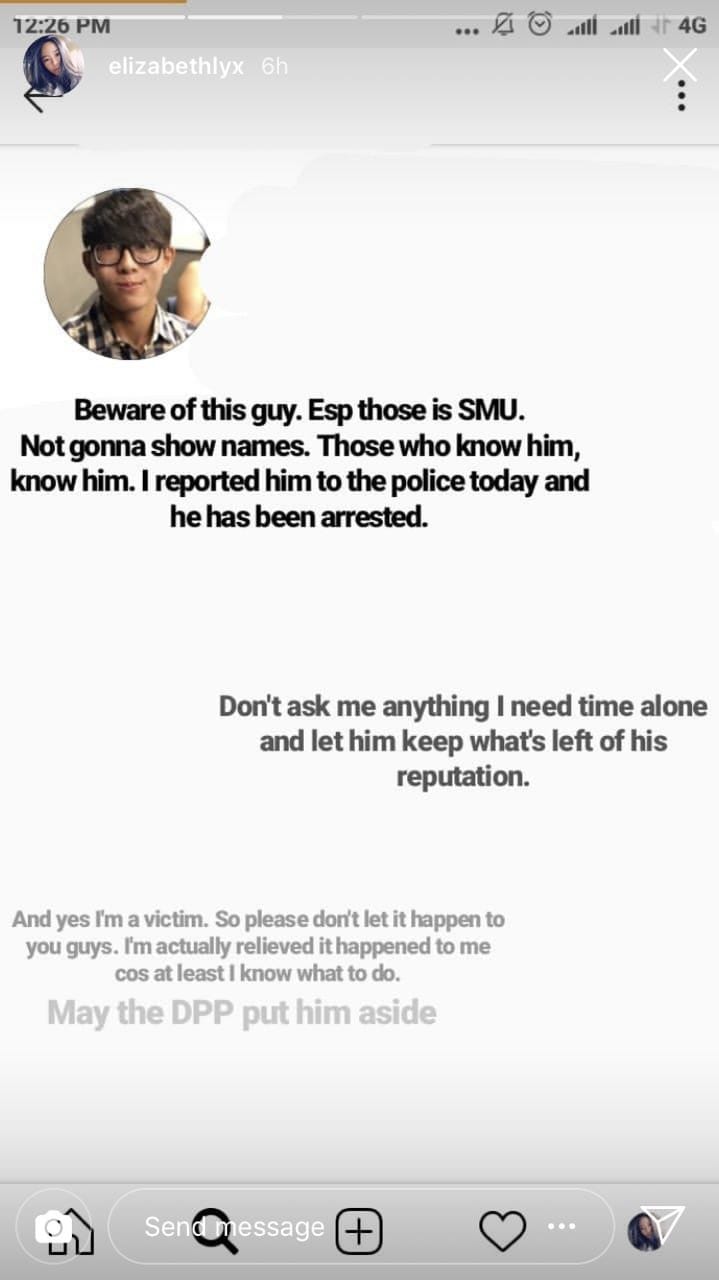
Task: Close the story with the X
Action: click(680, 65)
